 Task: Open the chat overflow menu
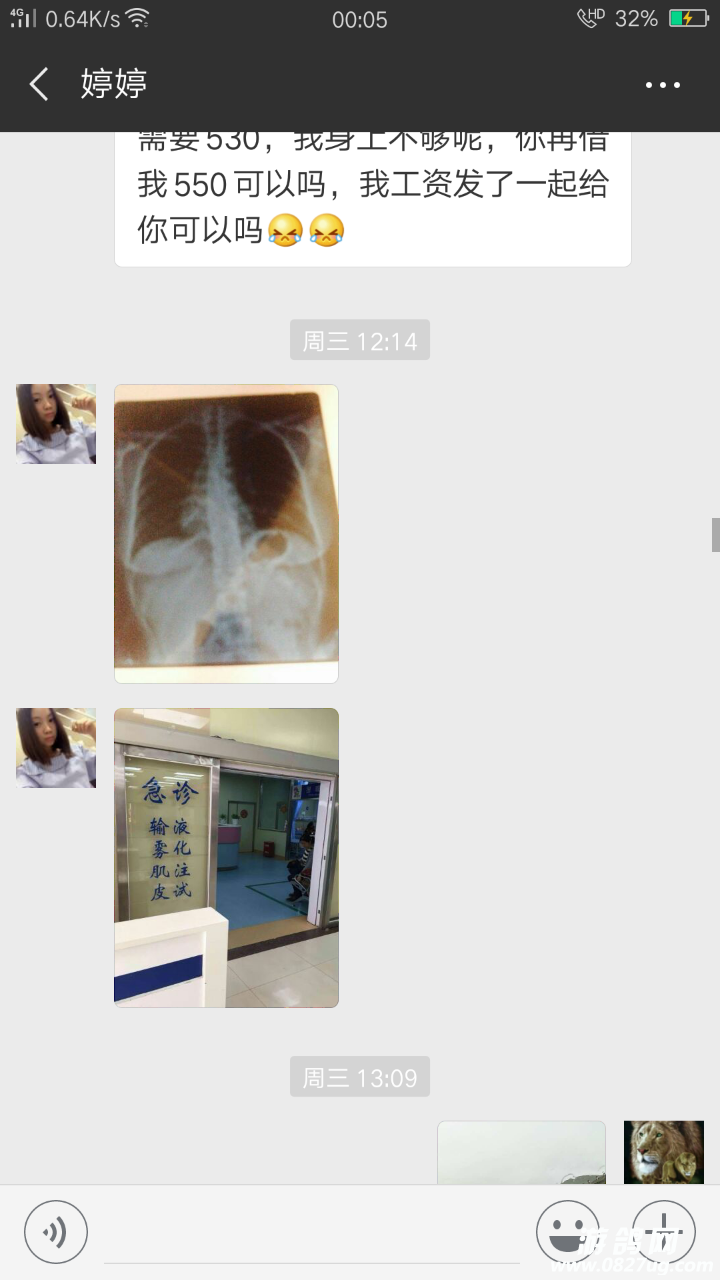coord(662,85)
